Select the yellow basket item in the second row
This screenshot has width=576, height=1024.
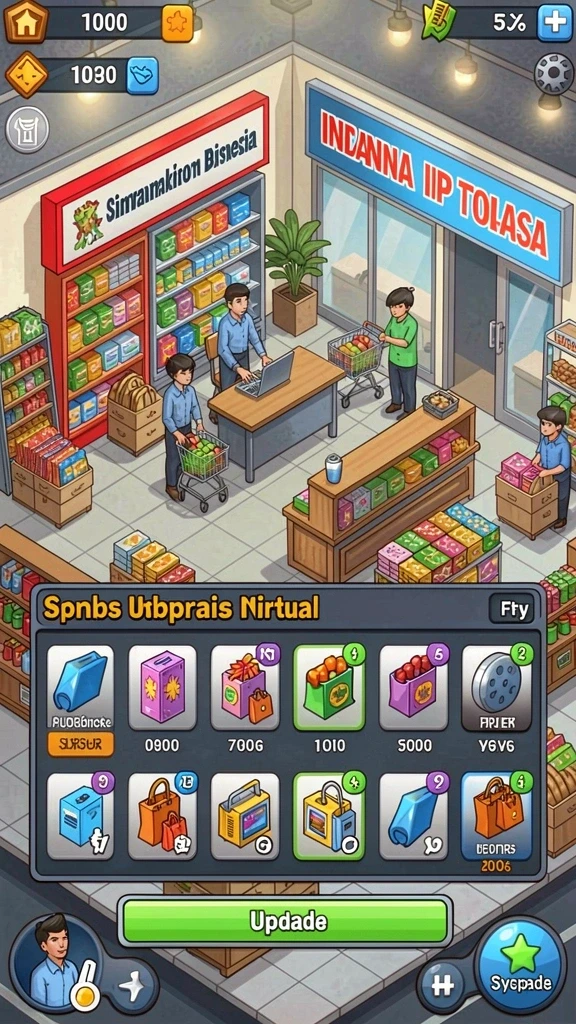246,816
